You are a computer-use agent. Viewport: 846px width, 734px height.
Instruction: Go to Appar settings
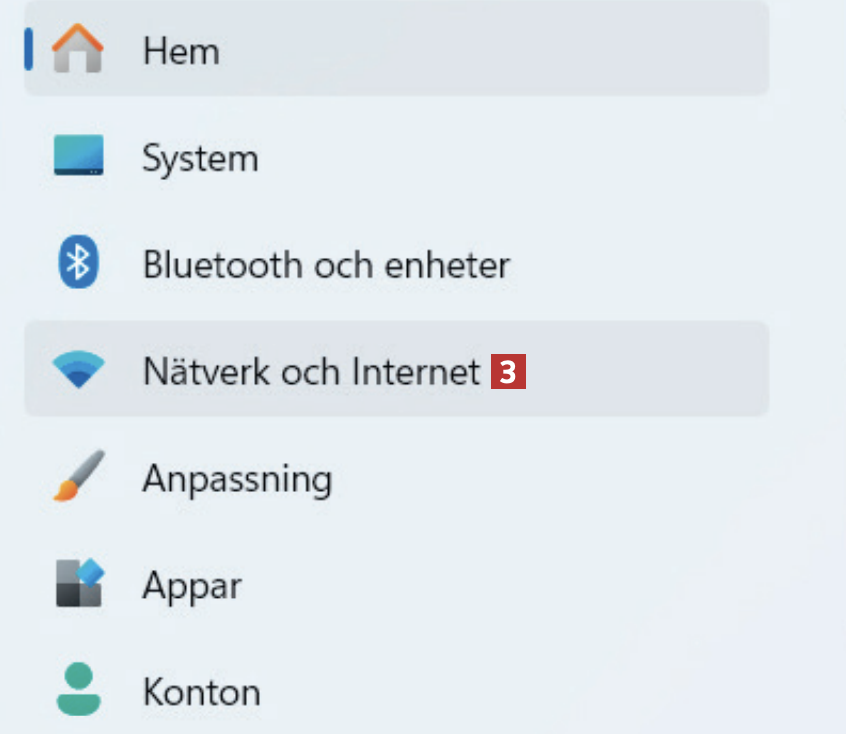coord(192,585)
